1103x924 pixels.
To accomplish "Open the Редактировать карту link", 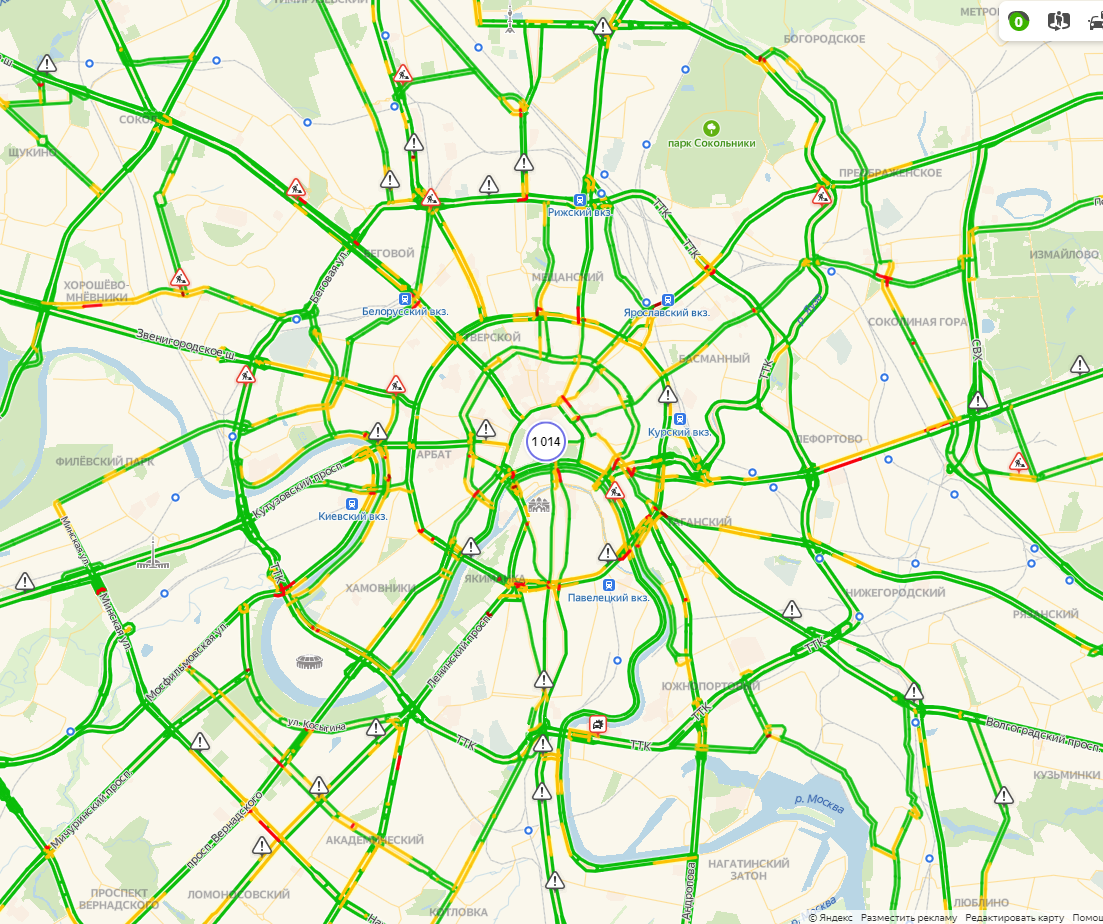I will click(x=1014, y=917).
